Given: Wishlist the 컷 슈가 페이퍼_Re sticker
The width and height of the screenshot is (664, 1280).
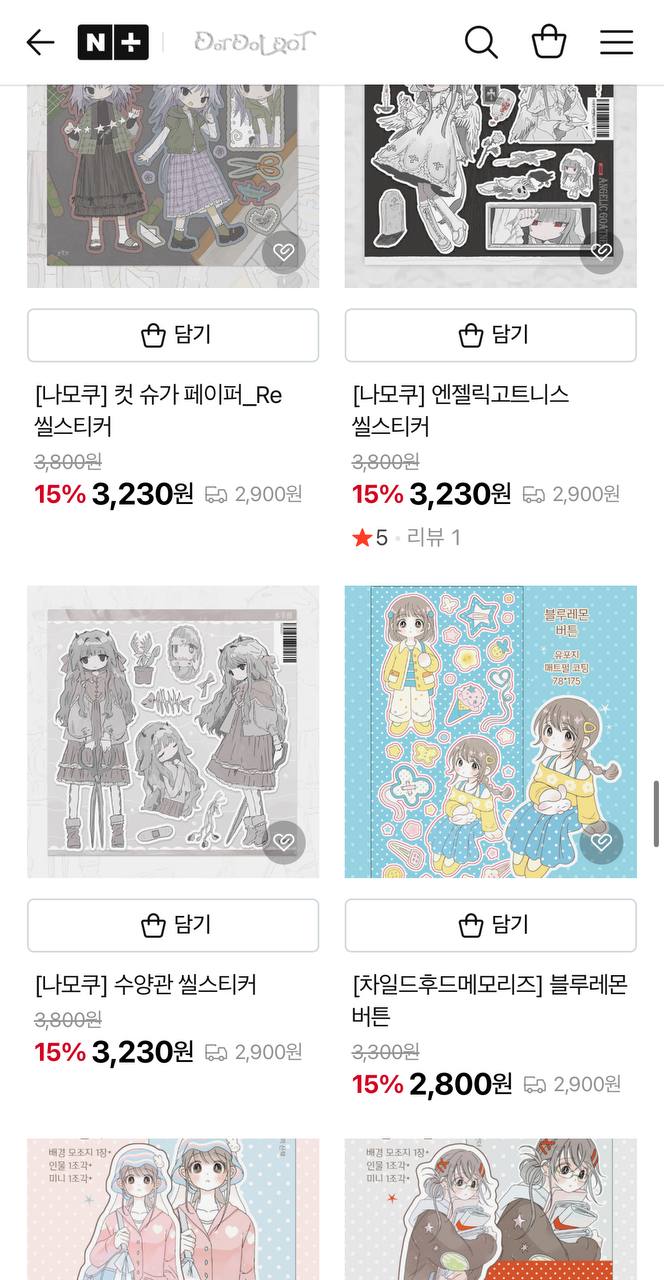Looking at the screenshot, I should (284, 252).
